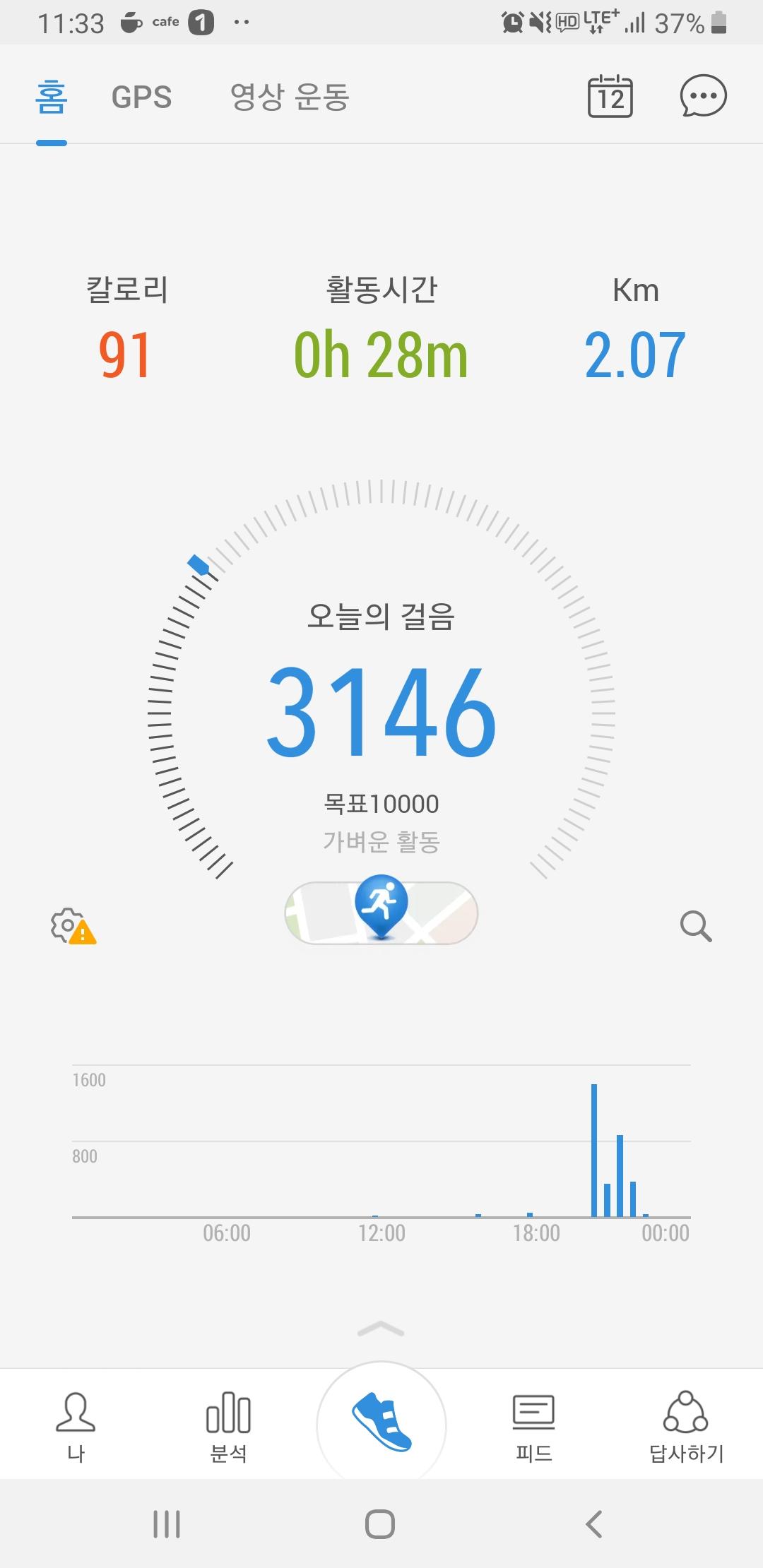Open settings gear with warning badge
Viewport: 763px width, 1568px height.
pyautogui.click(x=72, y=926)
